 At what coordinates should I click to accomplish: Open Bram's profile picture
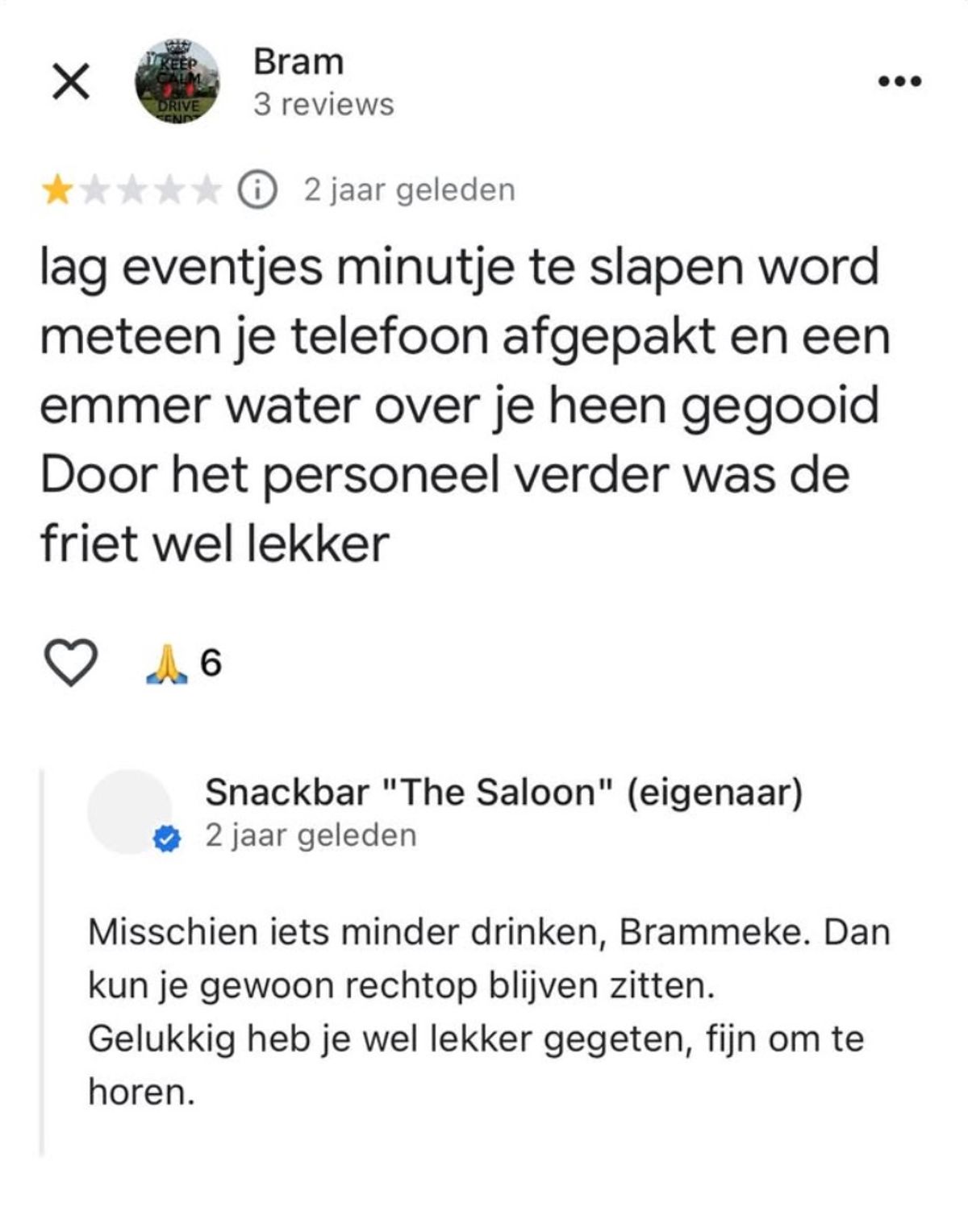(x=177, y=81)
